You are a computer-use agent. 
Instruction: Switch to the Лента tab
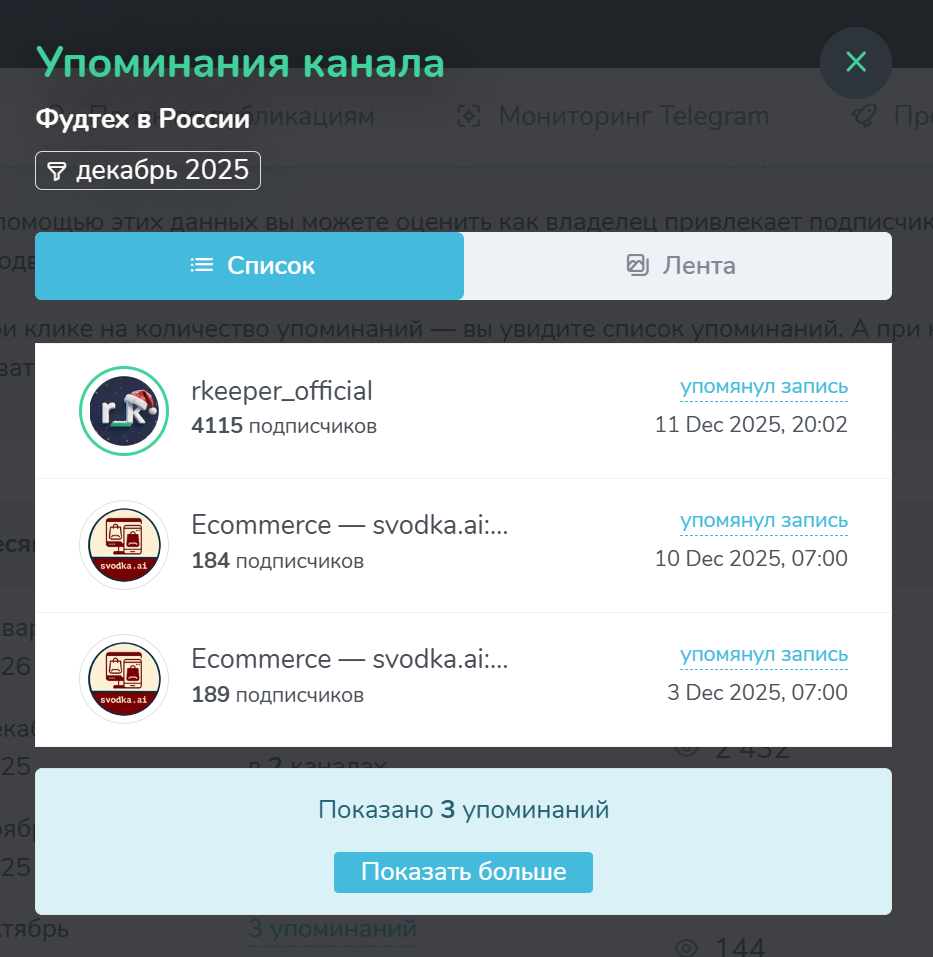point(678,265)
